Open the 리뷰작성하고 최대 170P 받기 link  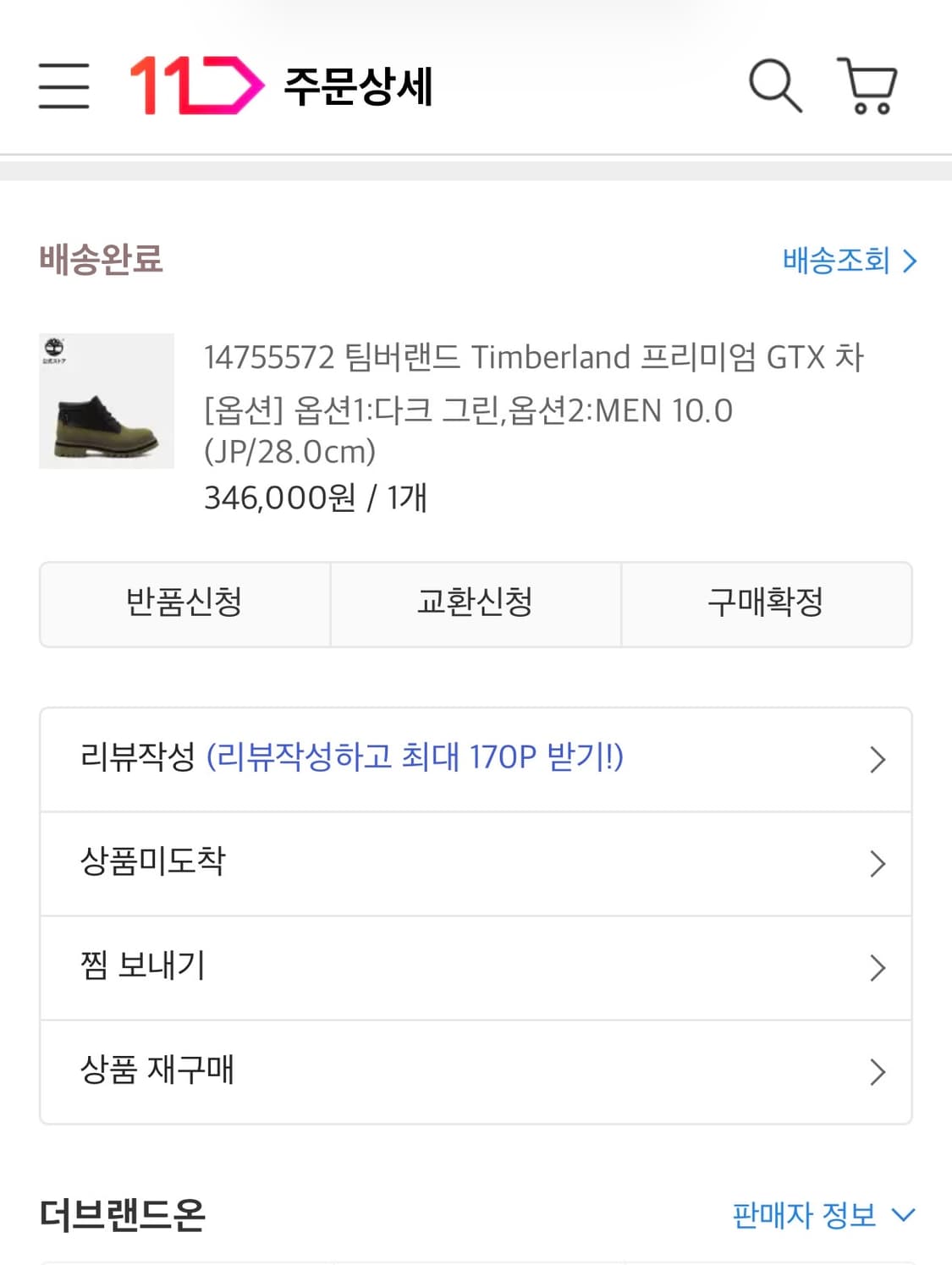416,759
